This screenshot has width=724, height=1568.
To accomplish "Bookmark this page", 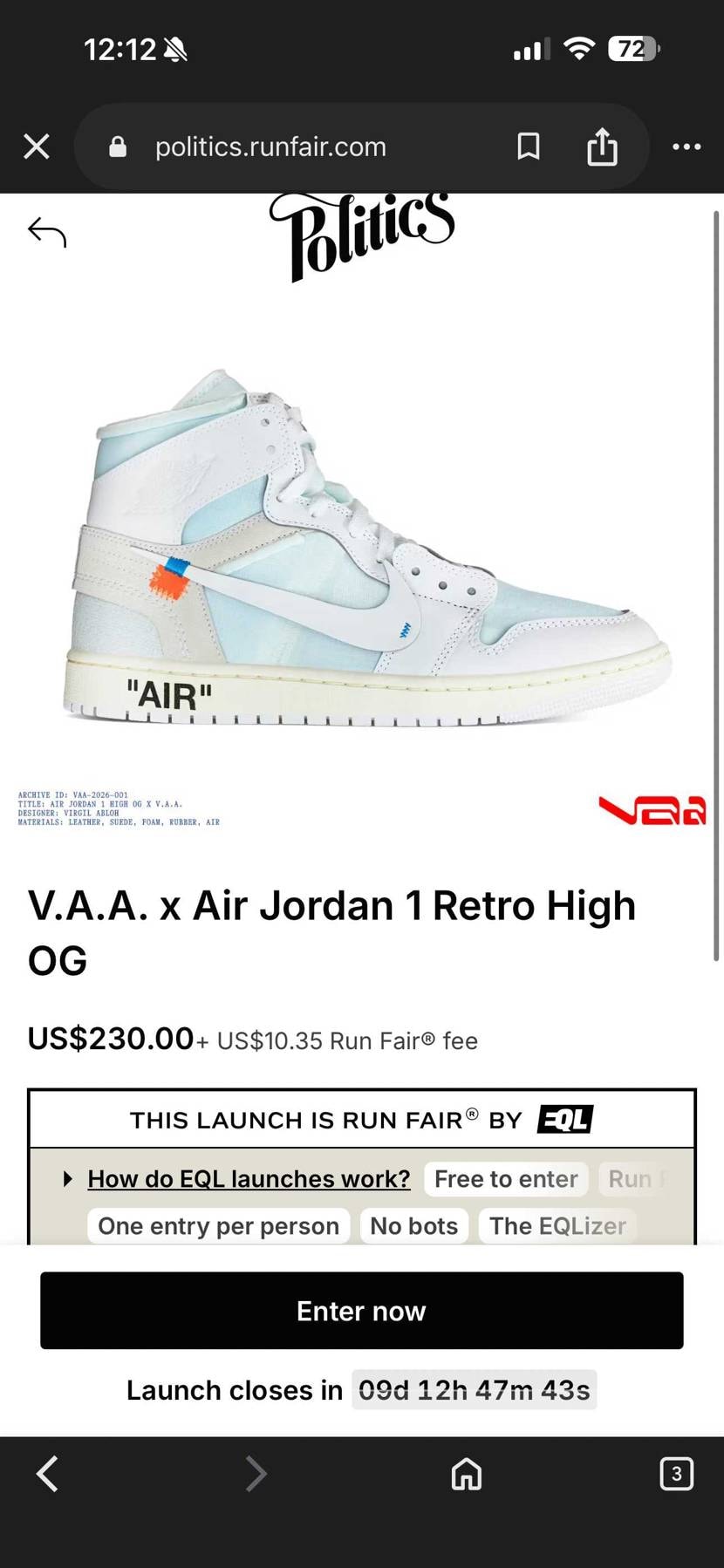I will (x=529, y=147).
